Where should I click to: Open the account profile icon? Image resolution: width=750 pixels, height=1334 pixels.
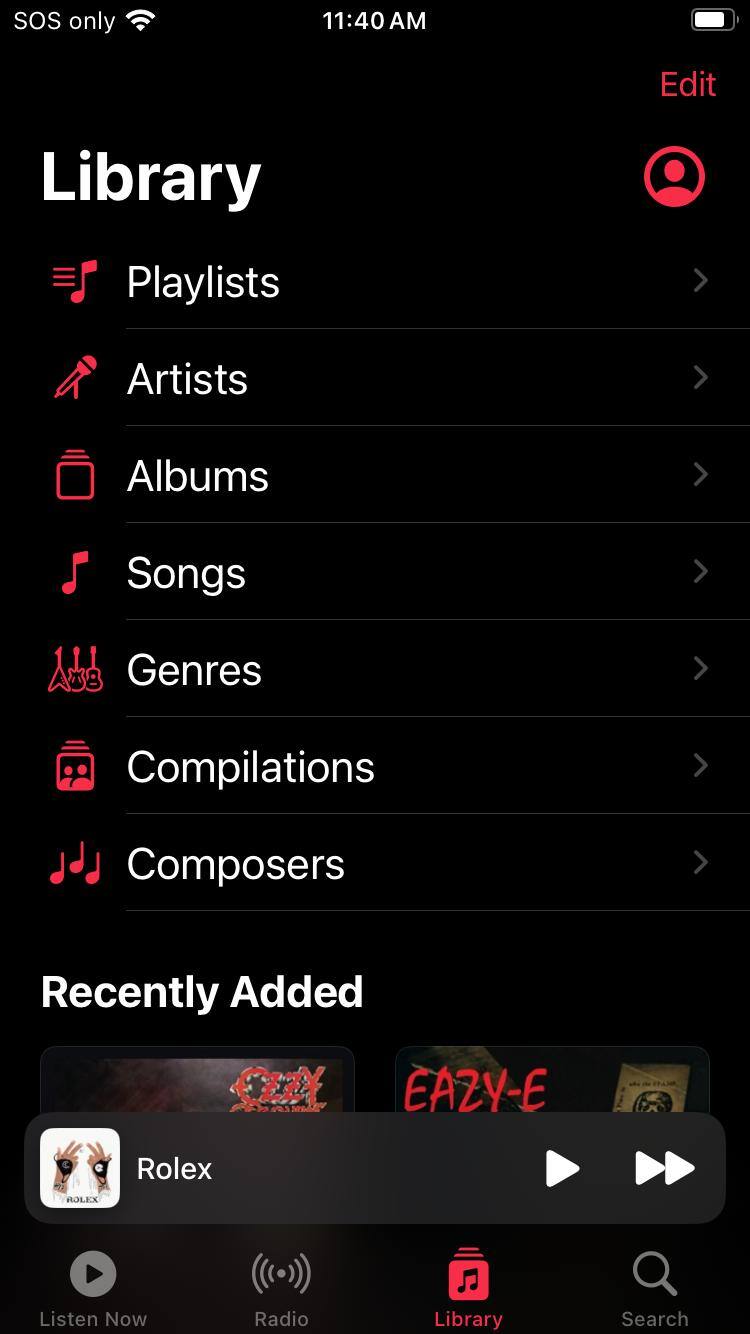pyautogui.click(x=674, y=177)
